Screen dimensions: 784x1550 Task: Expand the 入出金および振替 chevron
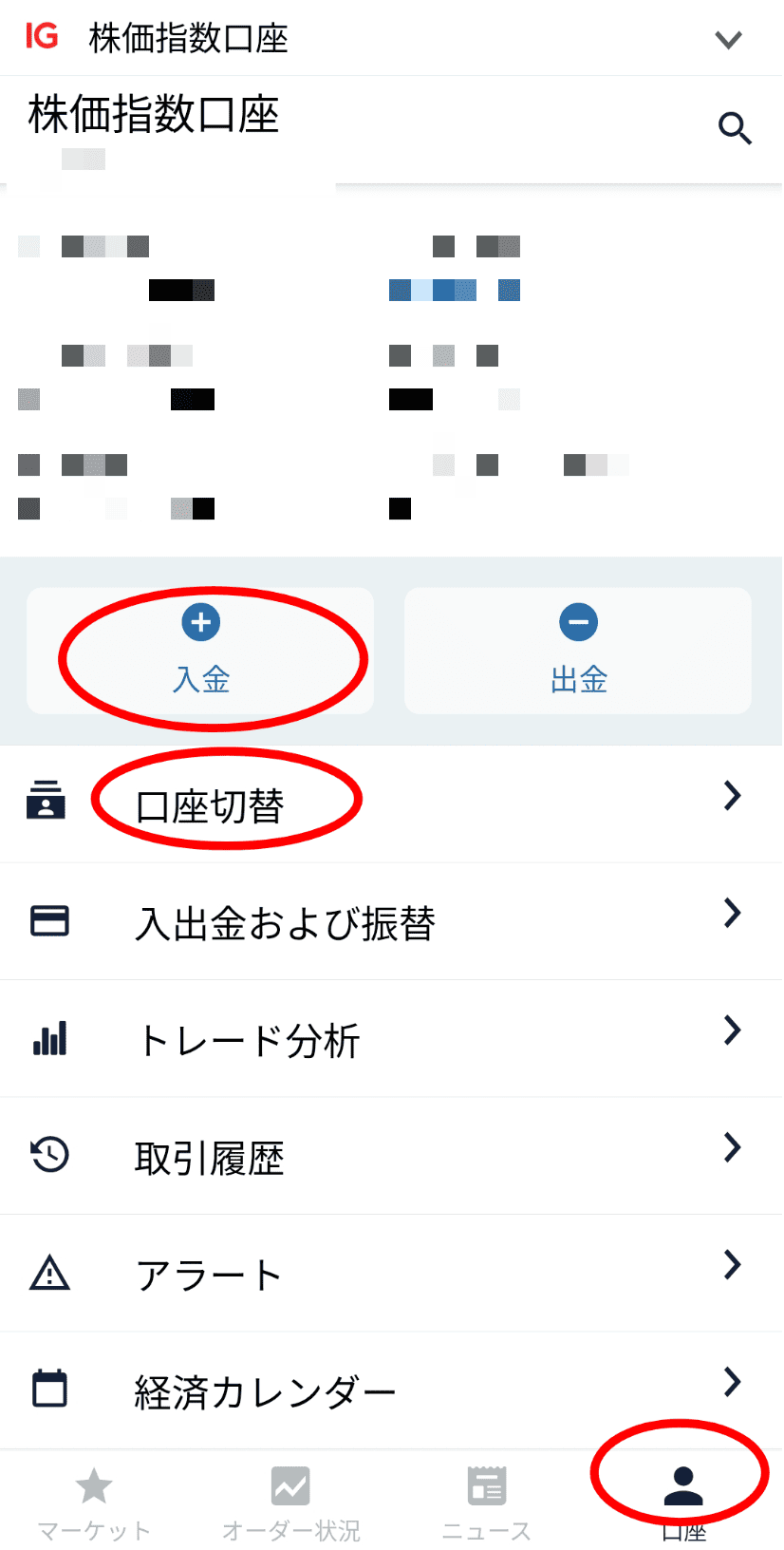732,914
